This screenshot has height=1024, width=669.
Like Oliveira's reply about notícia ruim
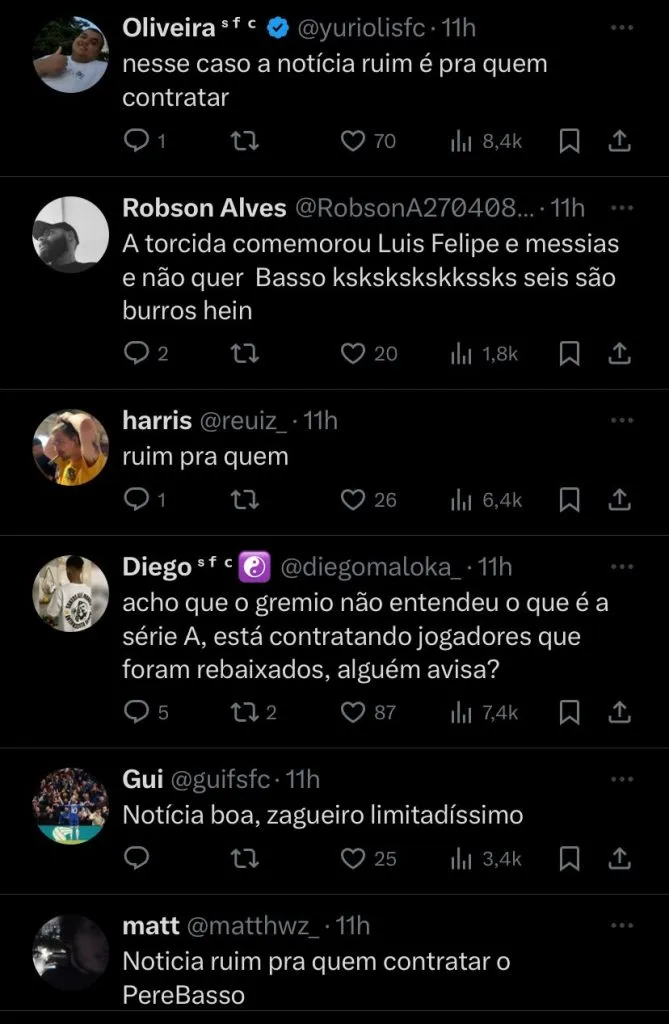click(353, 142)
